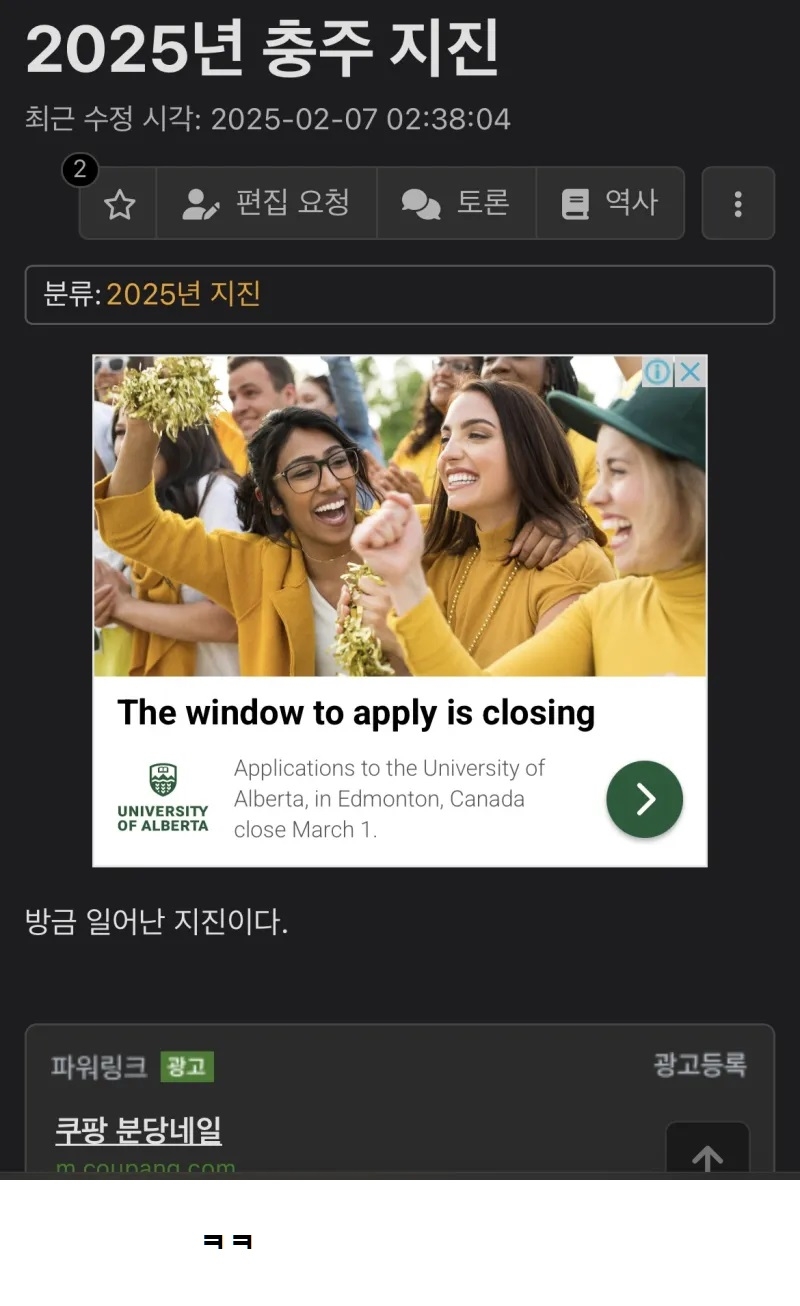Open the 2025년 지진 category link
The height and width of the screenshot is (1306, 800).
click(x=183, y=294)
